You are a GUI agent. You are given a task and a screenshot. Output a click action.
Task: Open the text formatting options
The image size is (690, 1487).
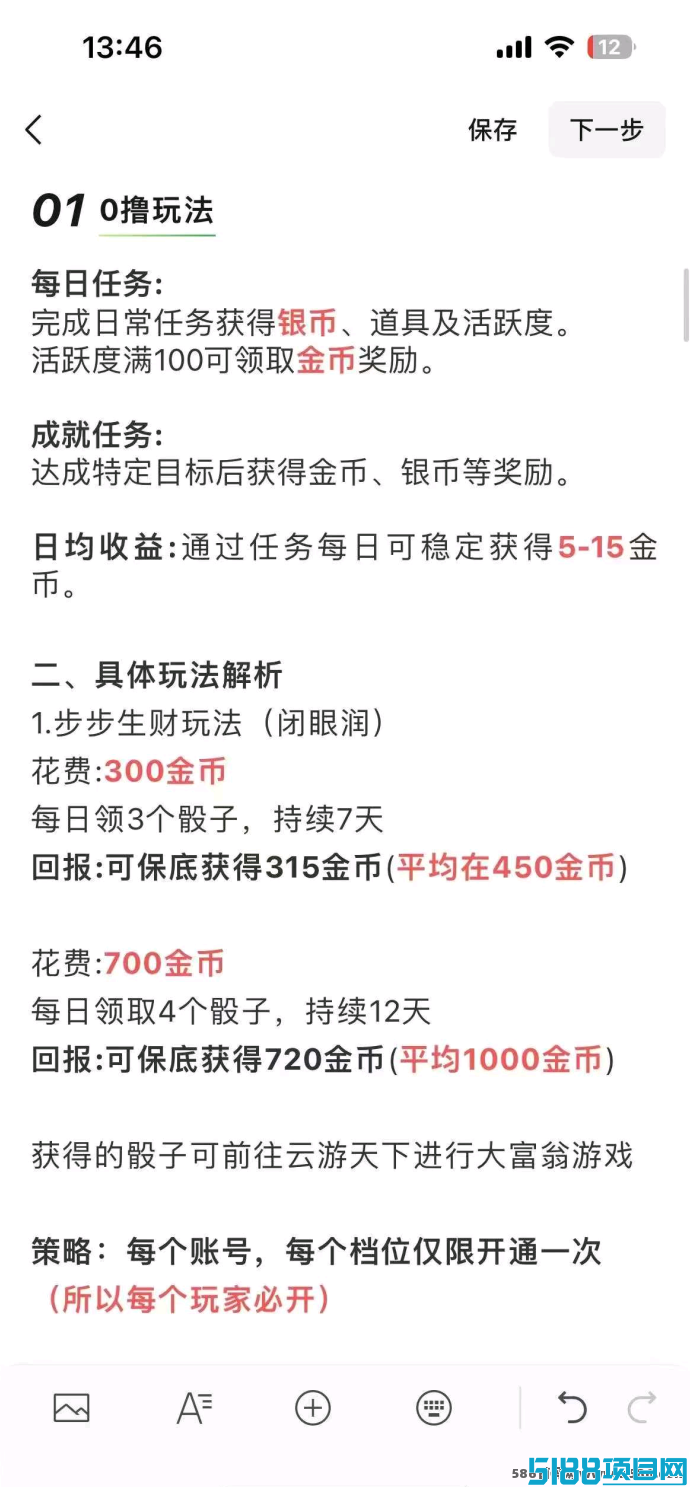tap(194, 1408)
